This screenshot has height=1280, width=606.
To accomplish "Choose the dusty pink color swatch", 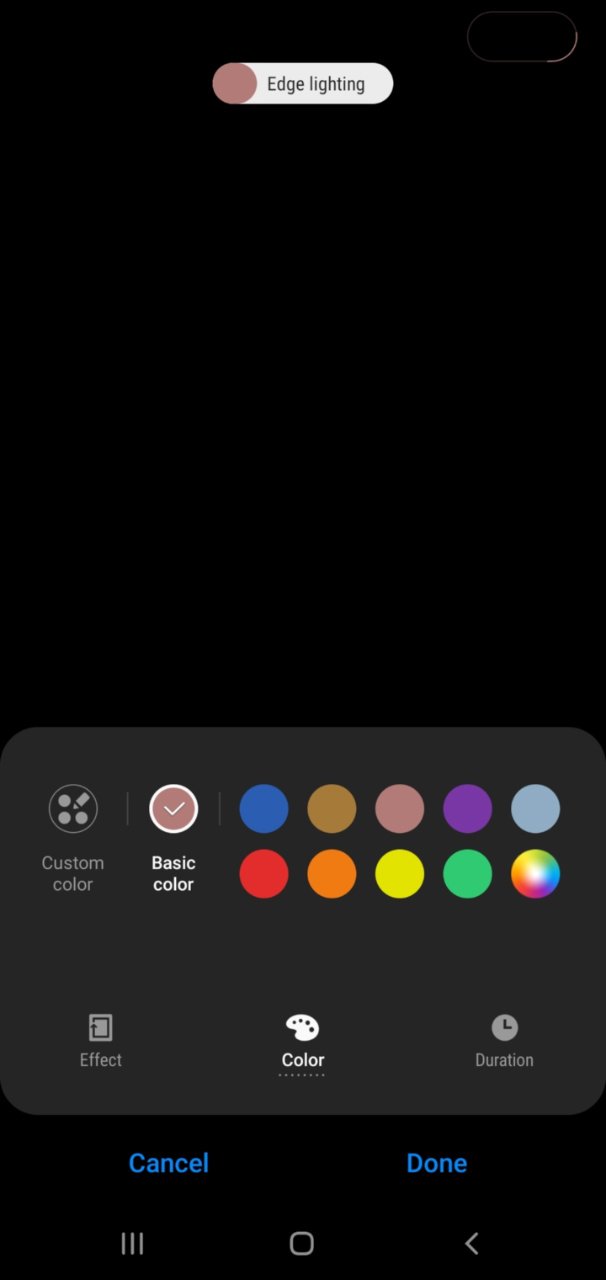I will tap(400, 809).
